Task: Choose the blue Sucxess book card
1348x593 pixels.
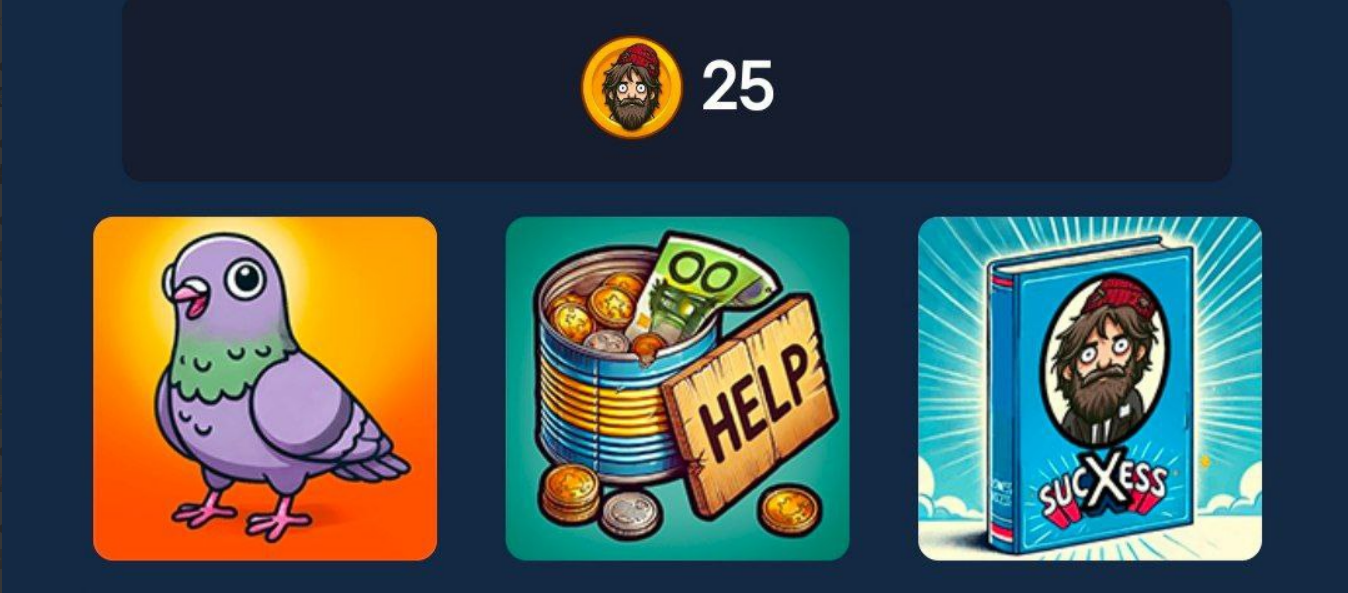Action: pos(1090,388)
